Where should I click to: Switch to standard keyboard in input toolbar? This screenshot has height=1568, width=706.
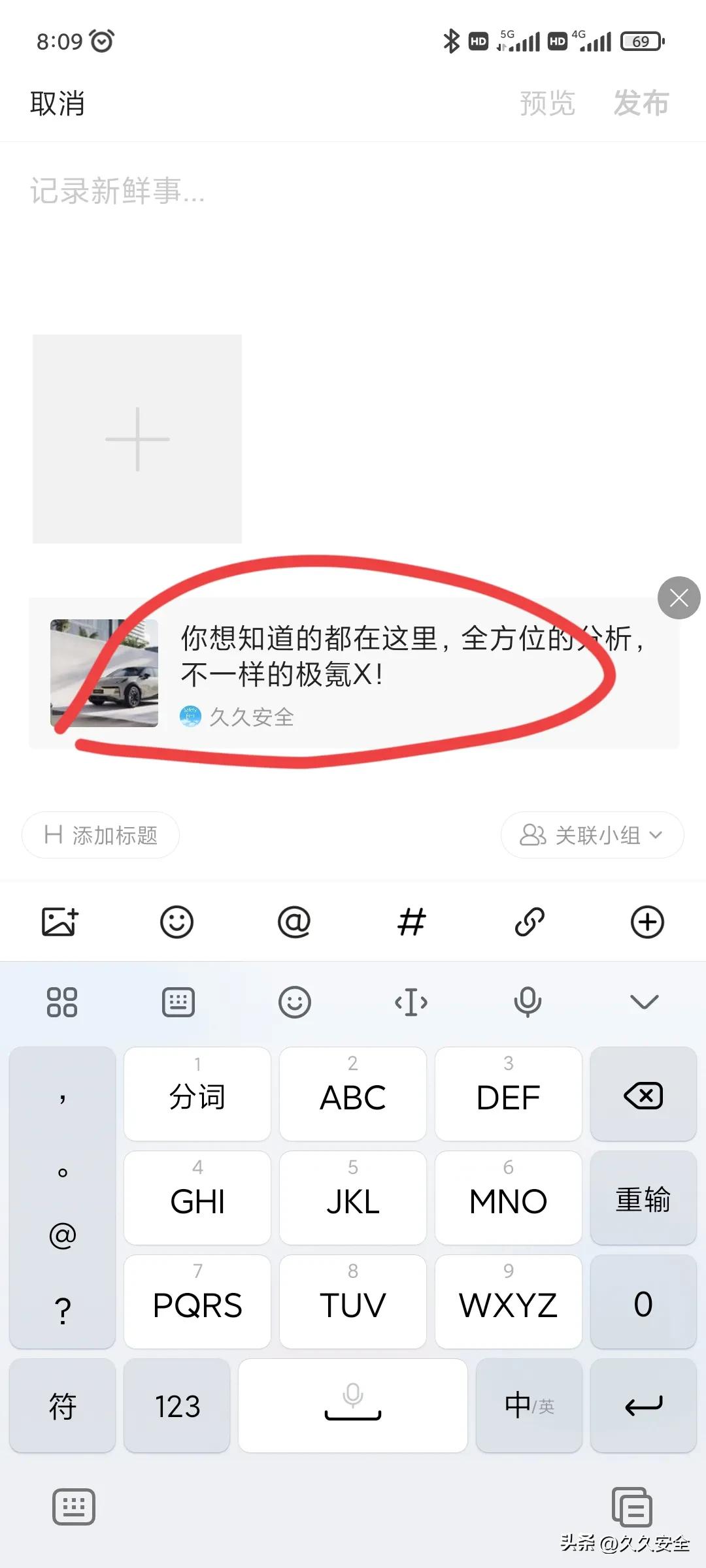[x=177, y=1002]
